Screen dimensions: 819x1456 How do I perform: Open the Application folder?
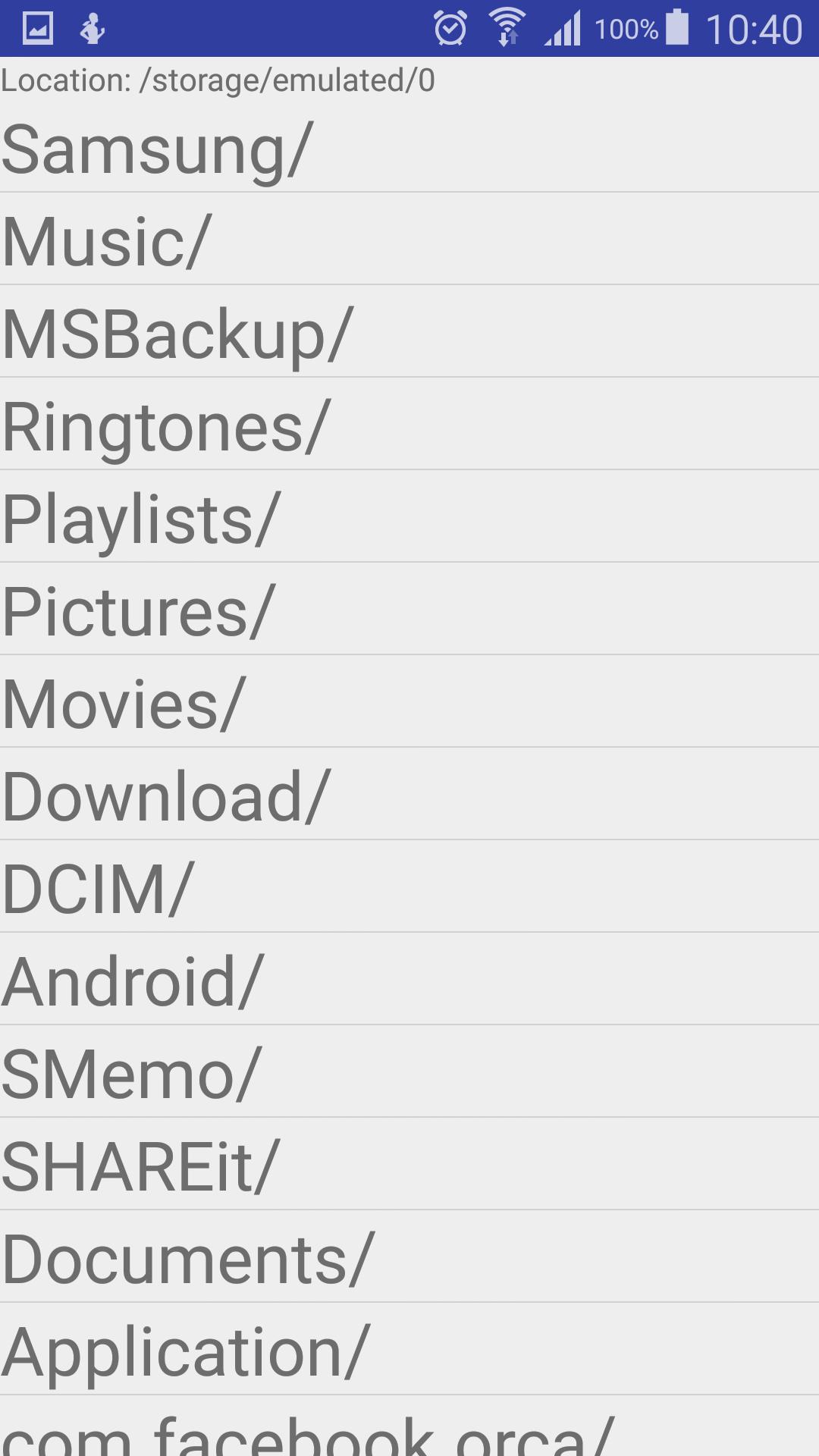click(185, 1352)
